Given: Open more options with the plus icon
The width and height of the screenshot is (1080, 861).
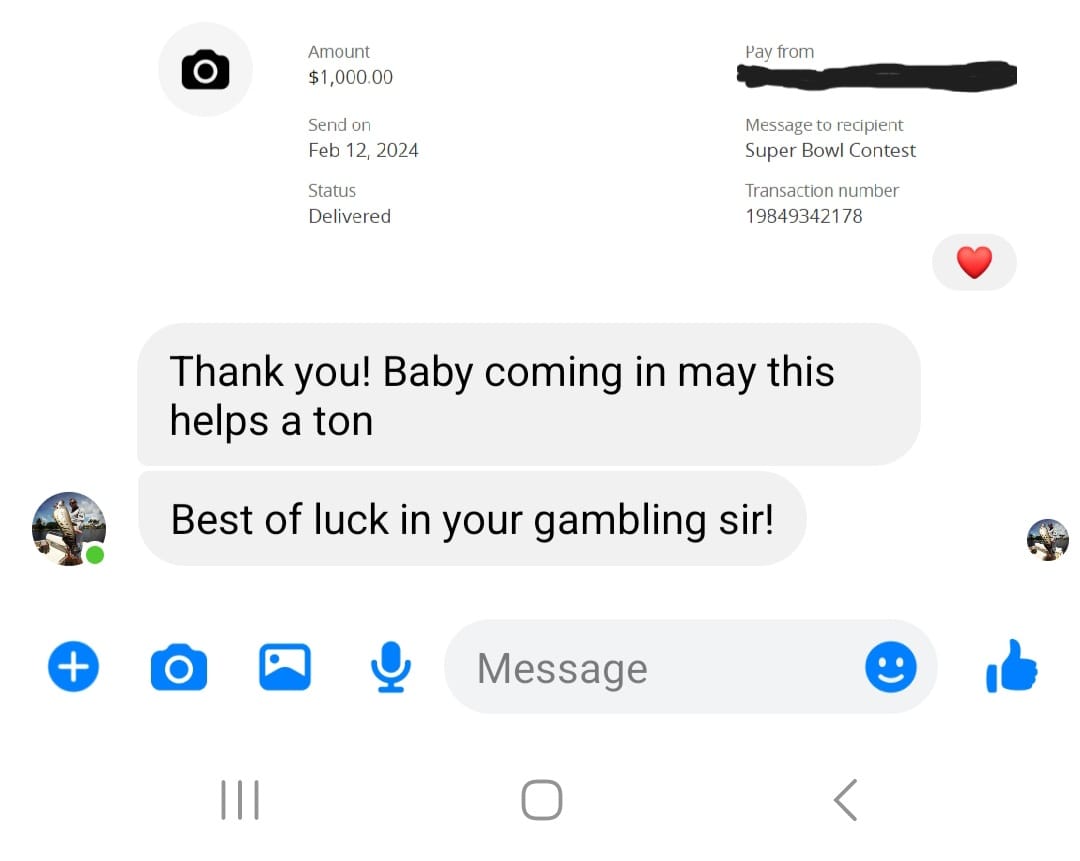Looking at the screenshot, I should click(74, 667).
